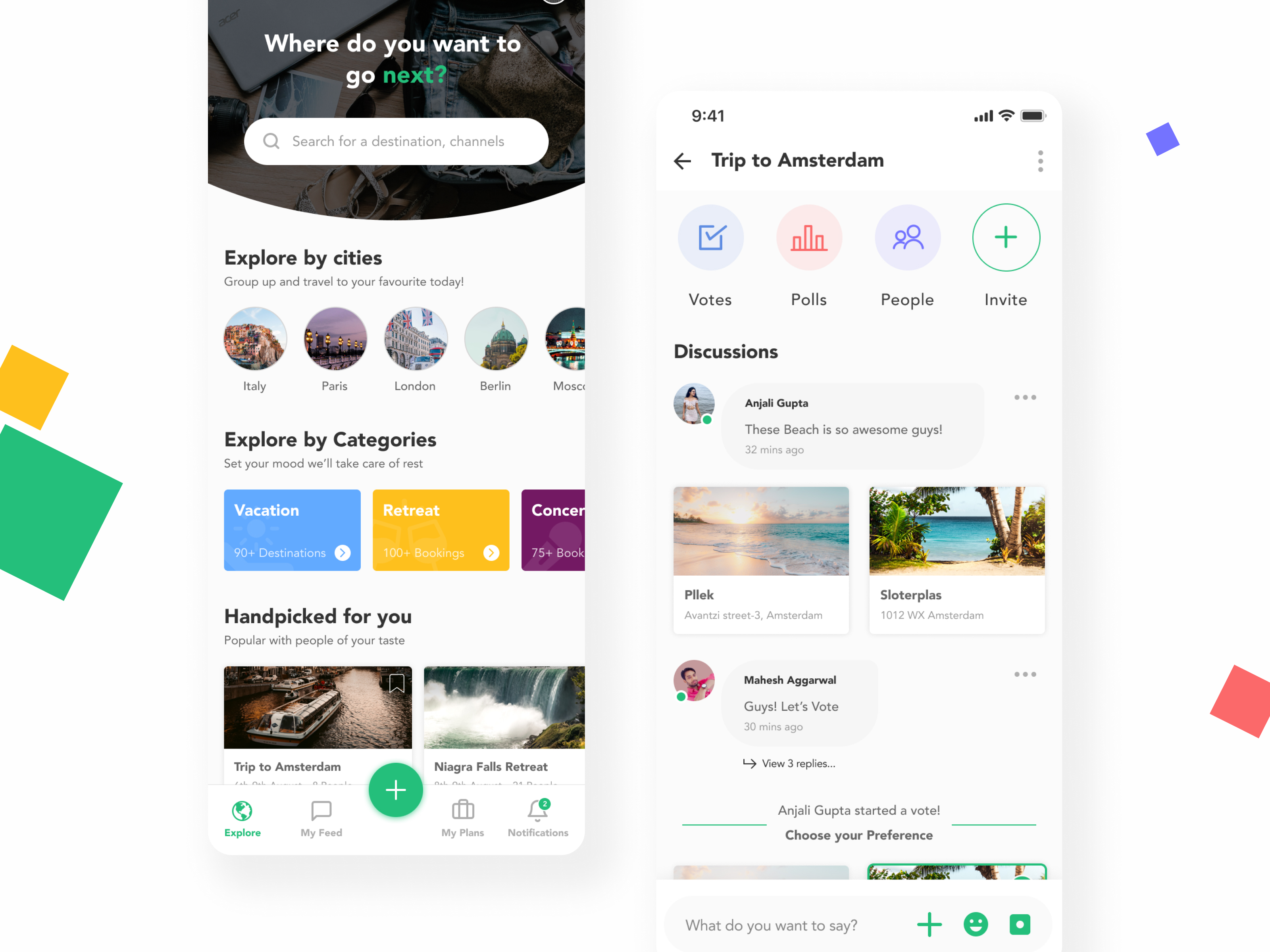This screenshot has width=1270, height=952.
Task: Open options for Anjali Gupta's message
Action: click(1024, 397)
